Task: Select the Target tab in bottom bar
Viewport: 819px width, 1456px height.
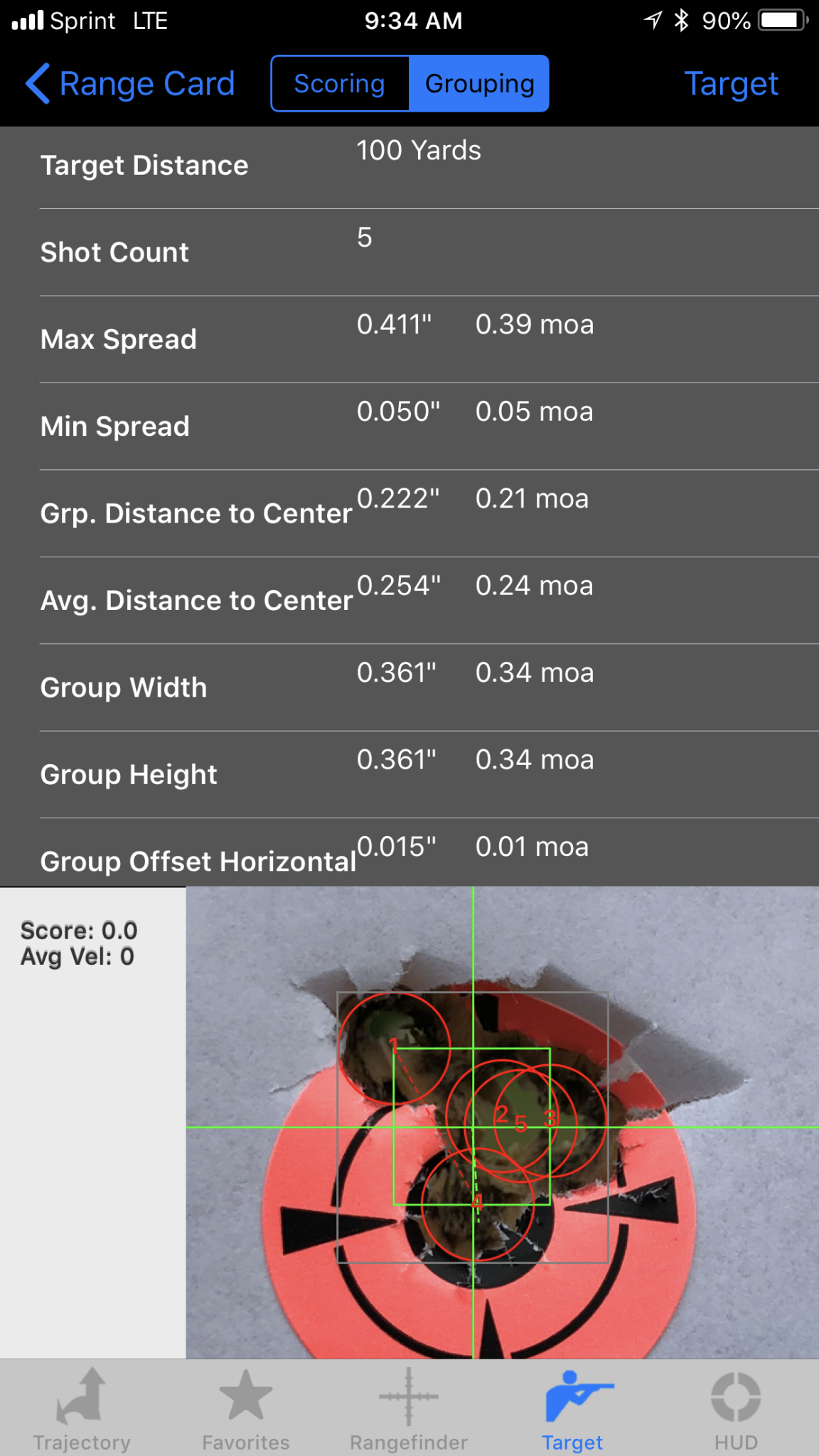Action: tap(572, 1409)
